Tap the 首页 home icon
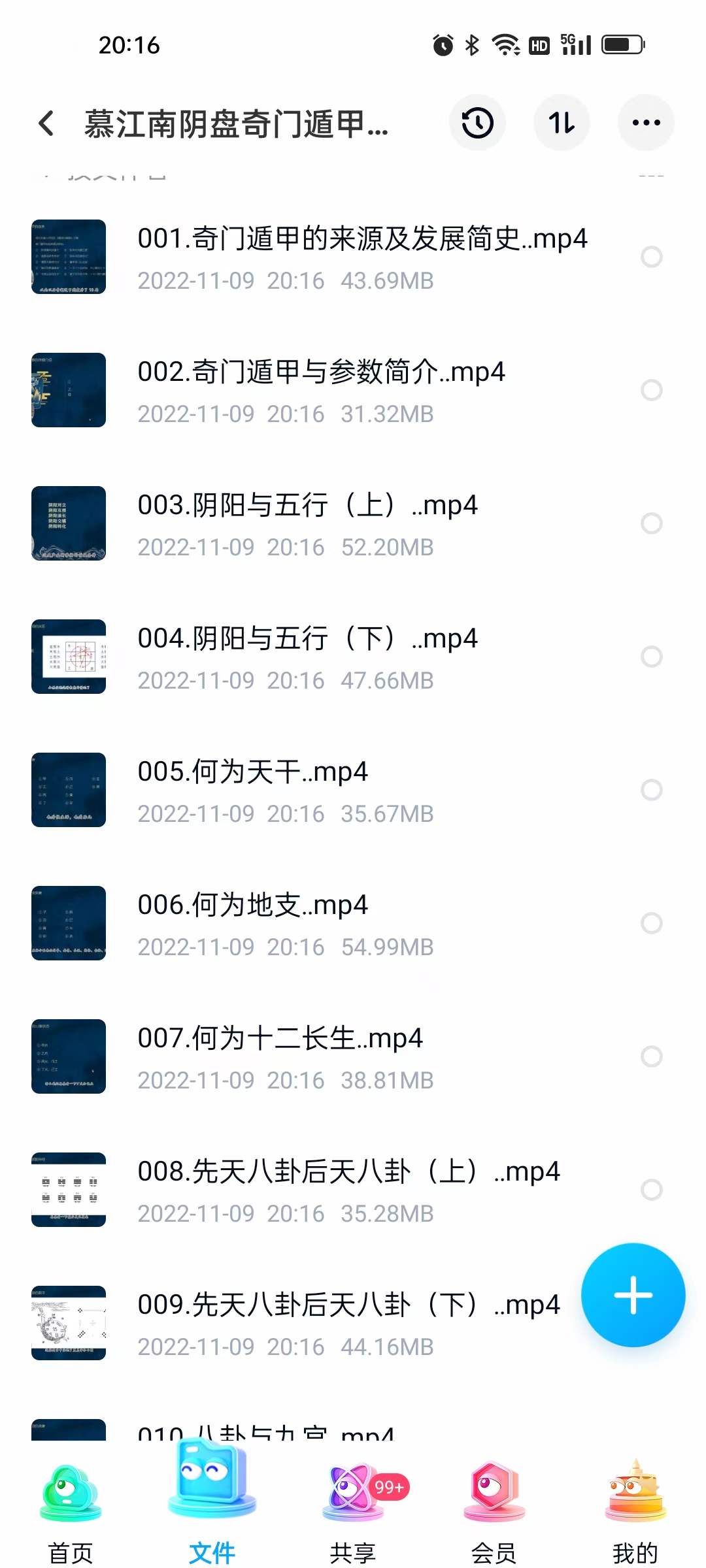The width and height of the screenshot is (706, 1568). tap(70, 1496)
